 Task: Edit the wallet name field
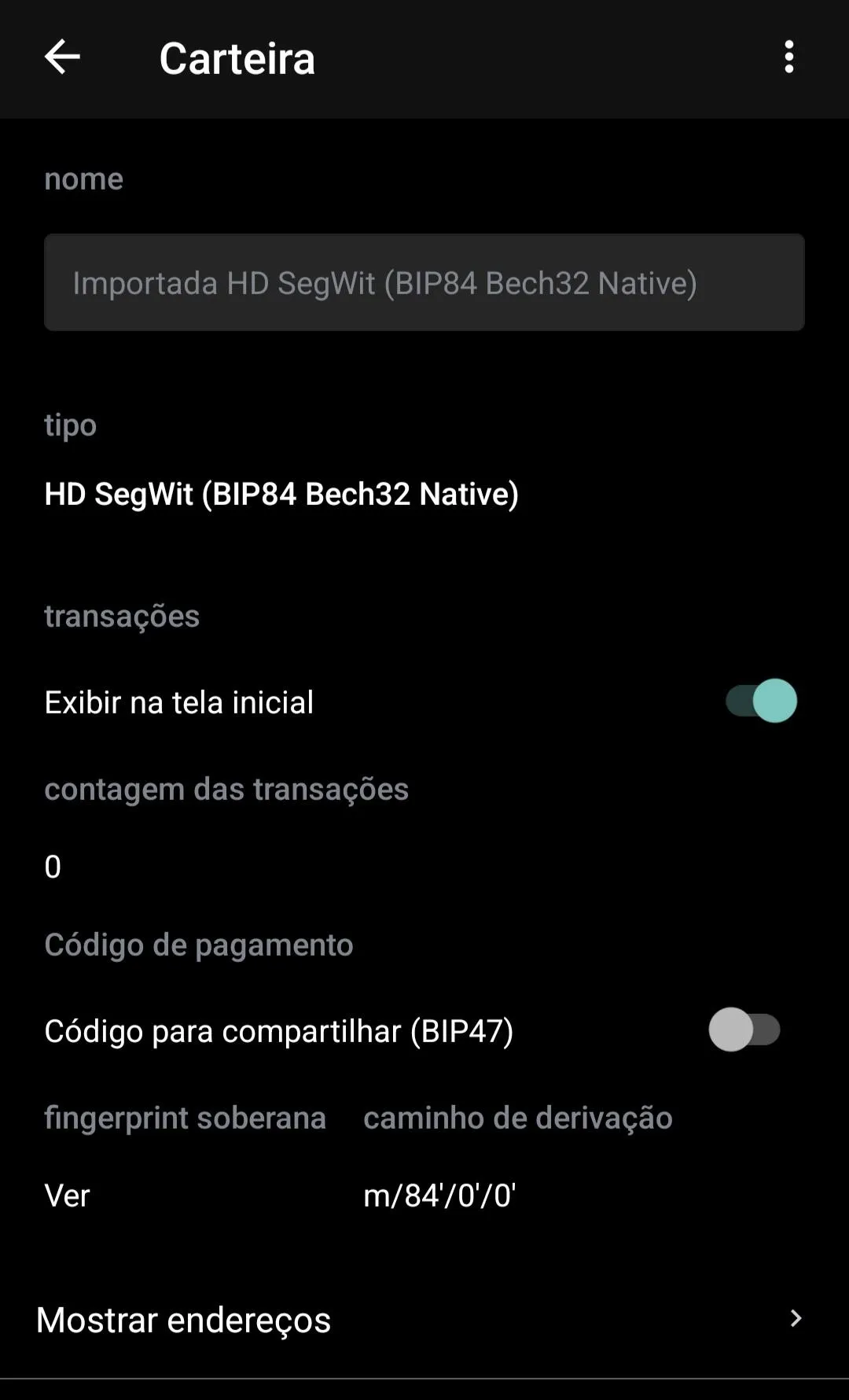[x=424, y=282]
